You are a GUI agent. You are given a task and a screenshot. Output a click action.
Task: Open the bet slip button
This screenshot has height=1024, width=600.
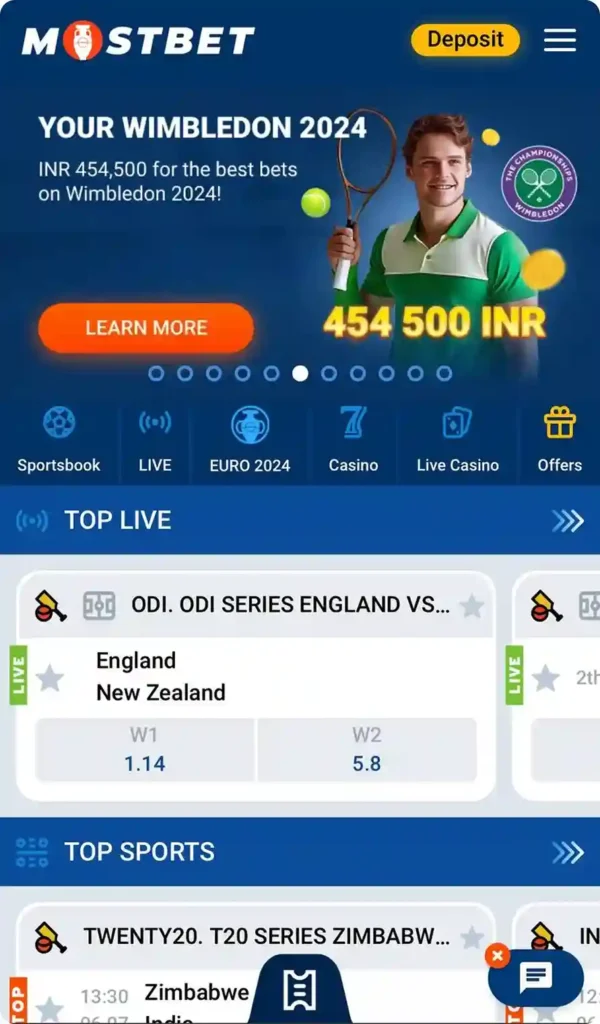[299, 990]
